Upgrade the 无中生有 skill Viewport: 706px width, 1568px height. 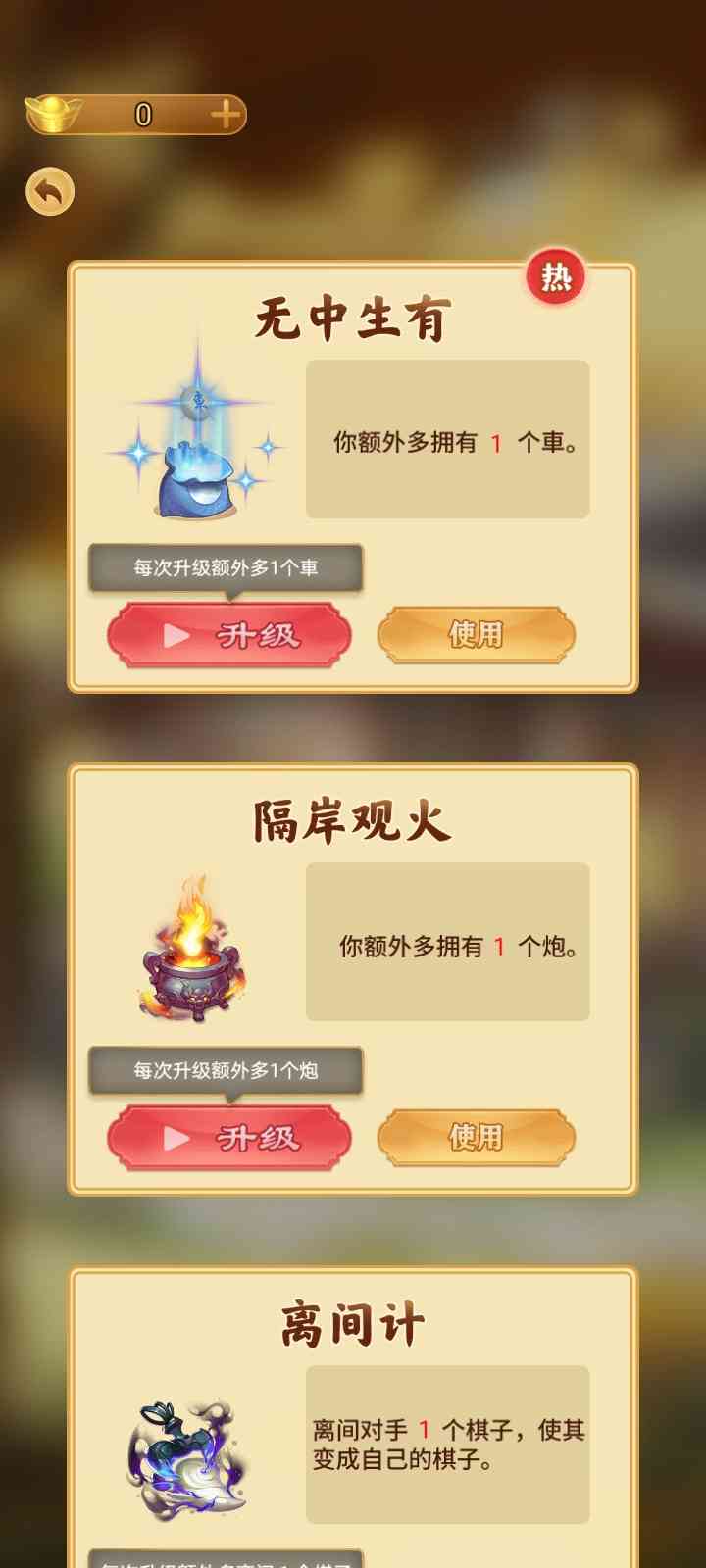pyautogui.click(x=229, y=635)
